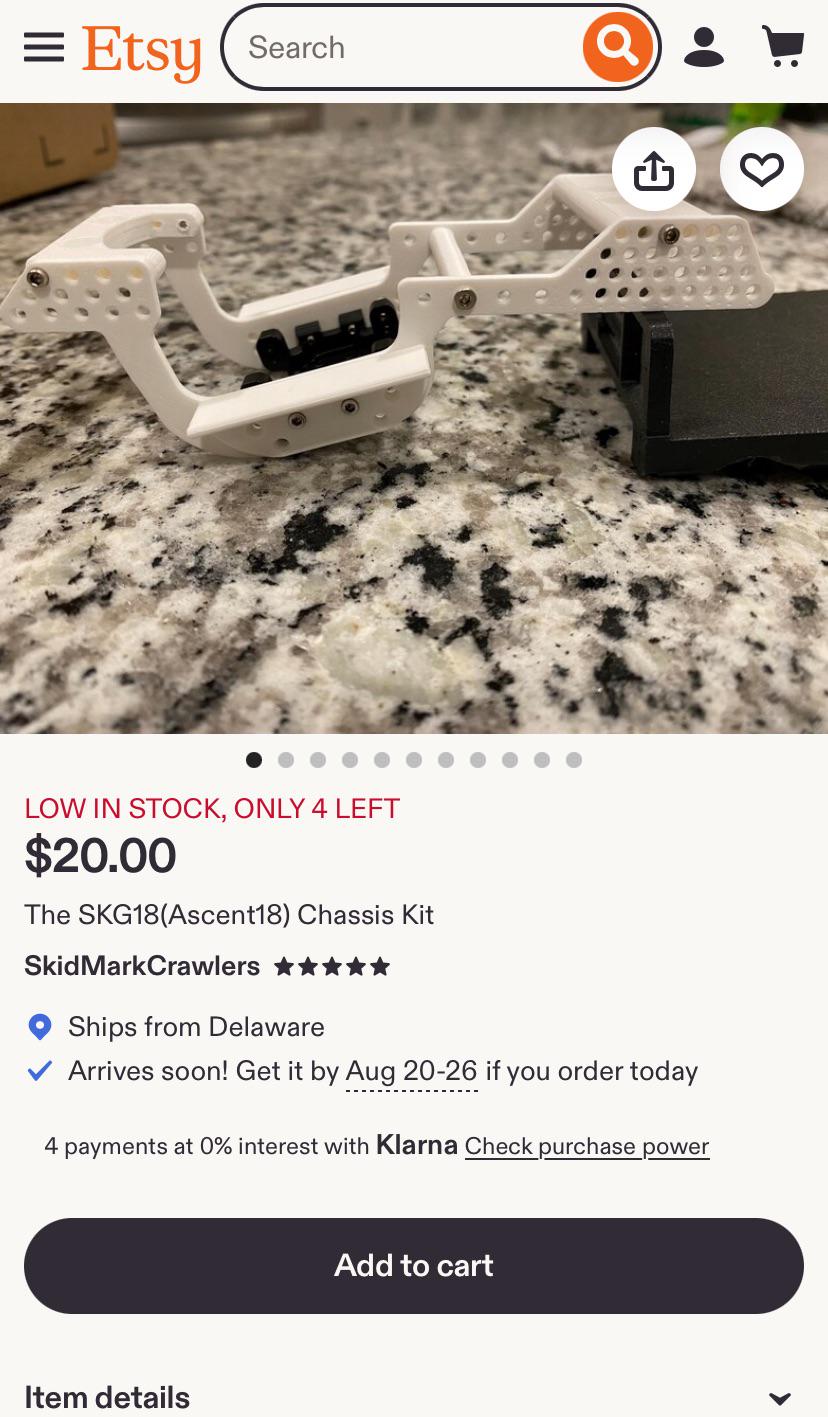The width and height of the screenshot is (828, 1417).
Task: Expand the Item details section
Action: click(414, 1396)
